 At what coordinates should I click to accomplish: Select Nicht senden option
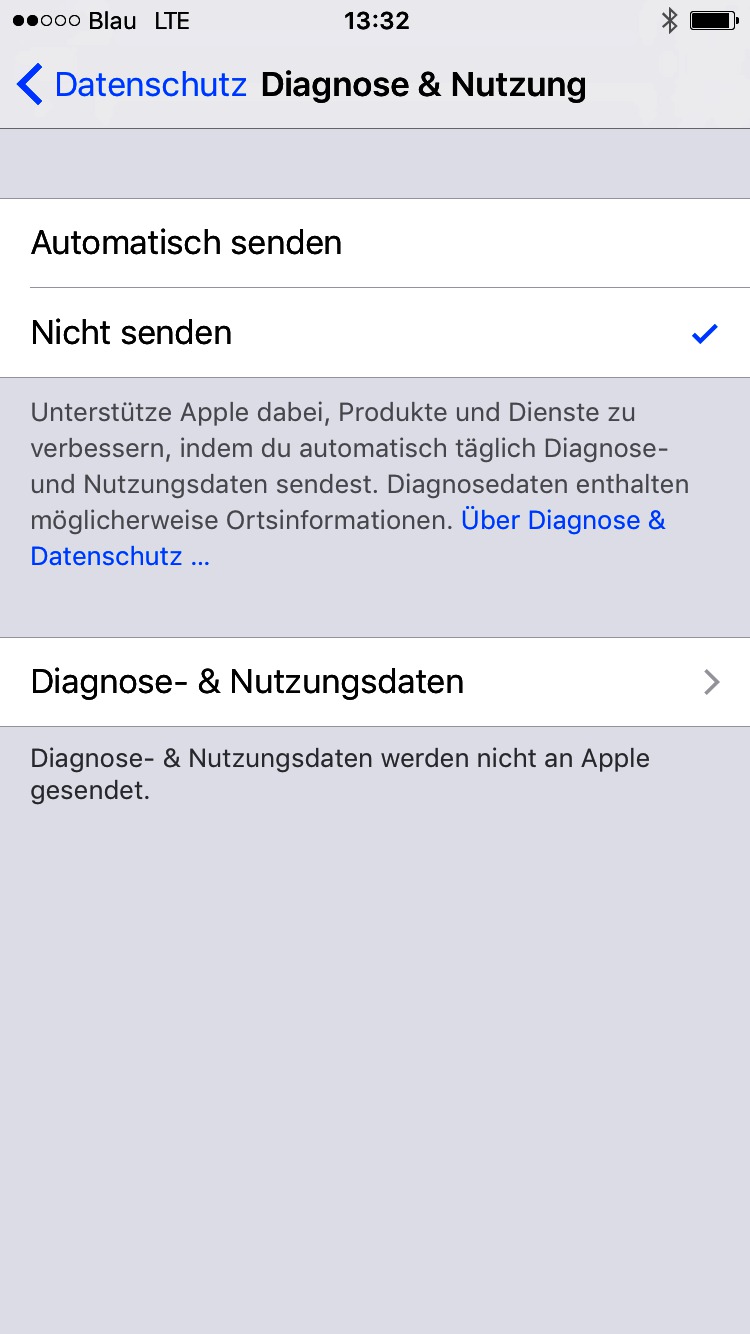pos(375,333)
